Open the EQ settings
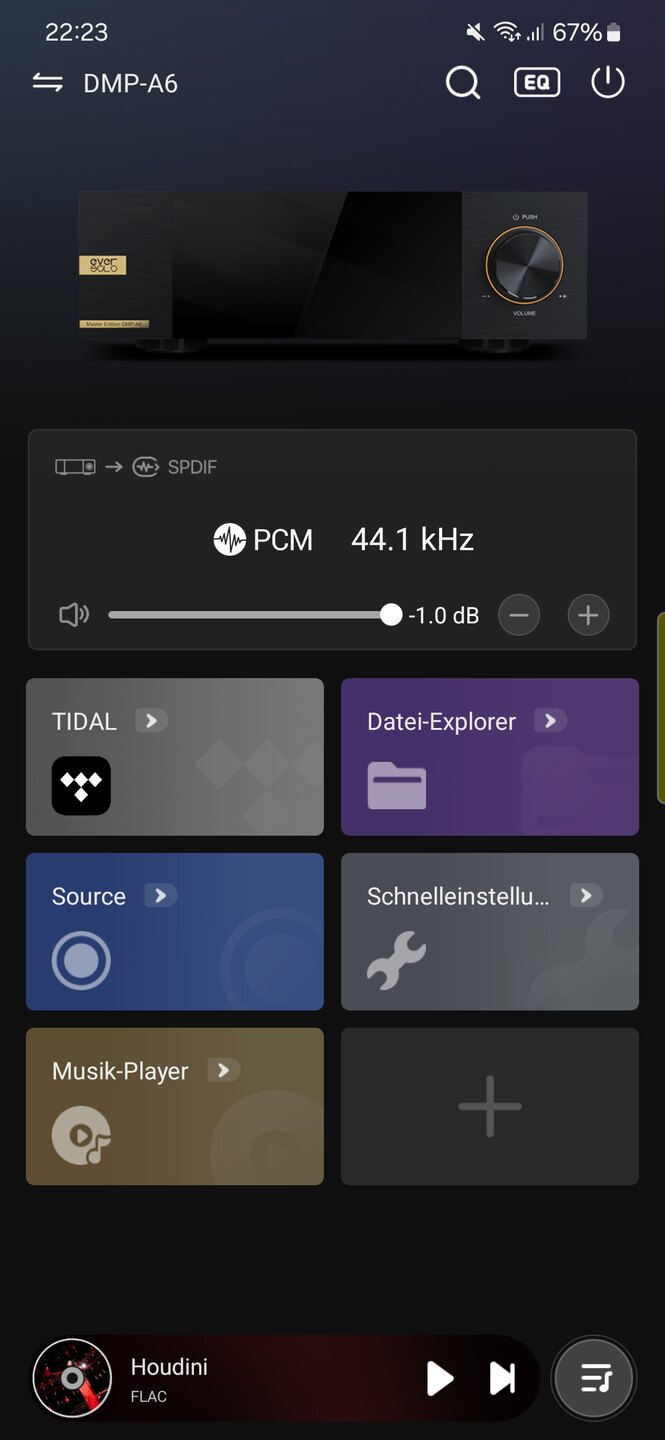 537,83
